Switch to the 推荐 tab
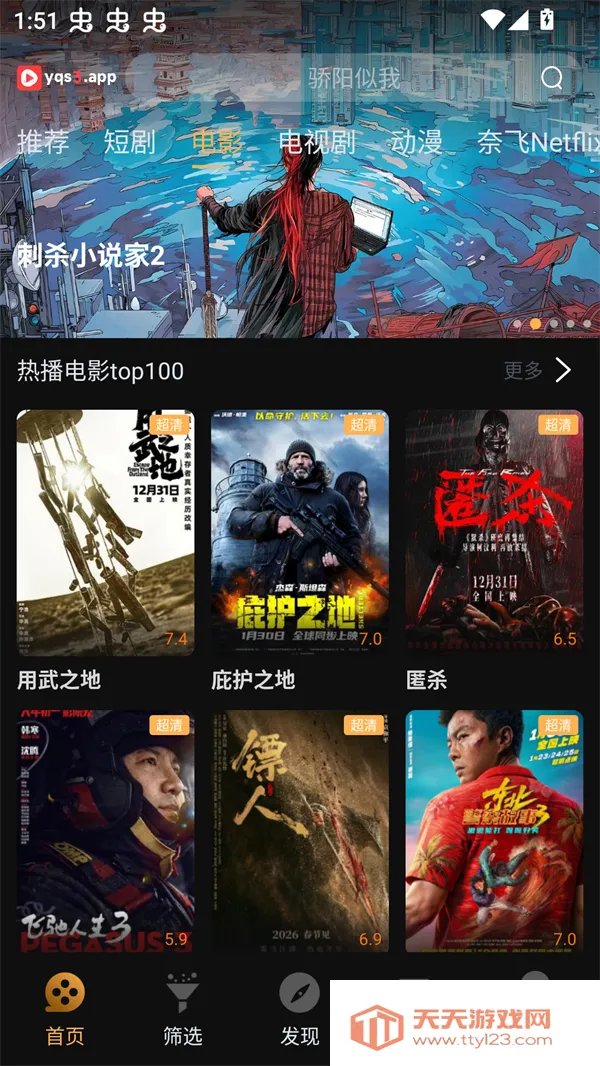Image resolution: width=600 pixels, height=1066 pixels. [43, 142]
